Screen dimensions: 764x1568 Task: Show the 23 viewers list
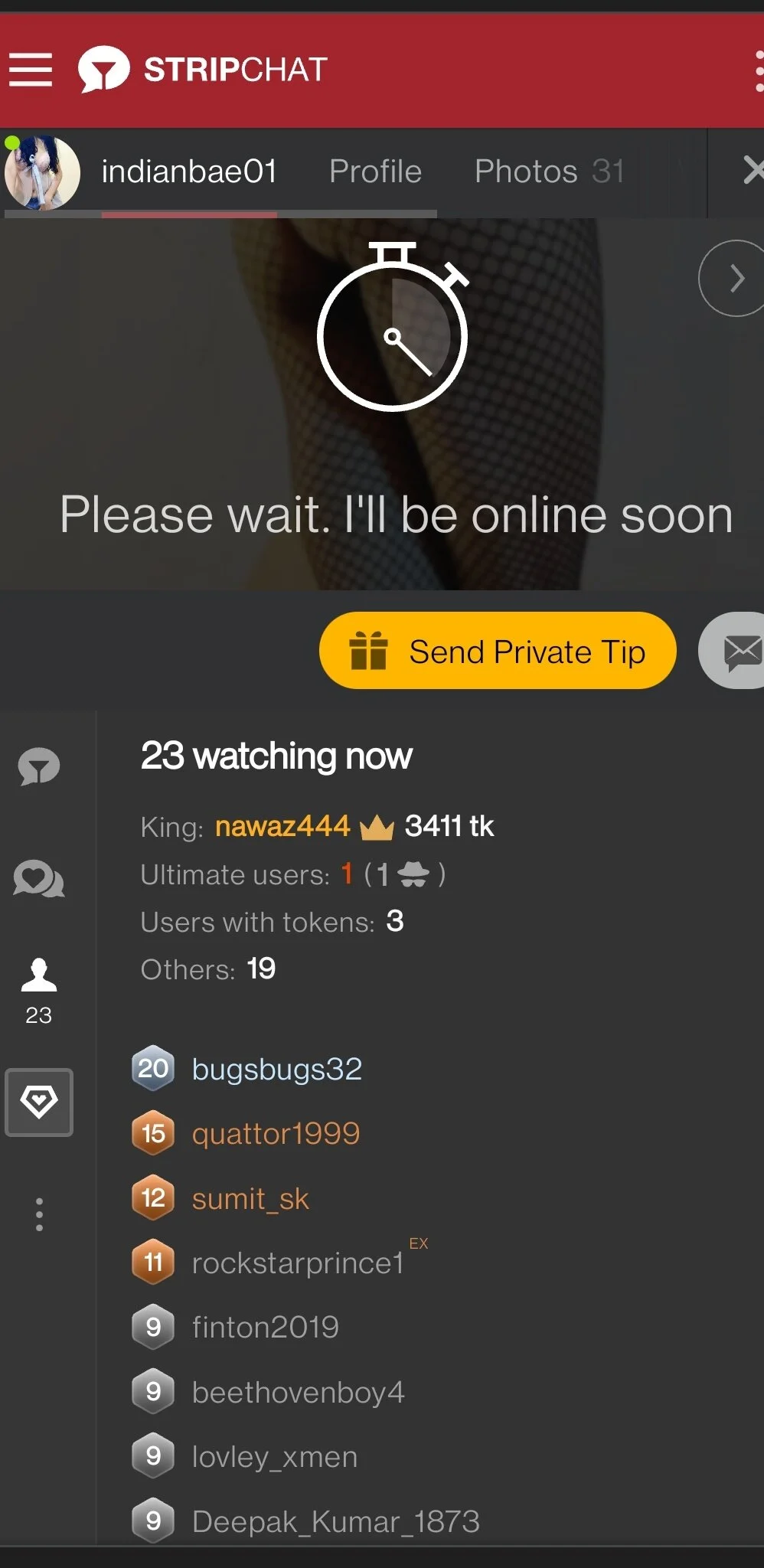[39, 991]
